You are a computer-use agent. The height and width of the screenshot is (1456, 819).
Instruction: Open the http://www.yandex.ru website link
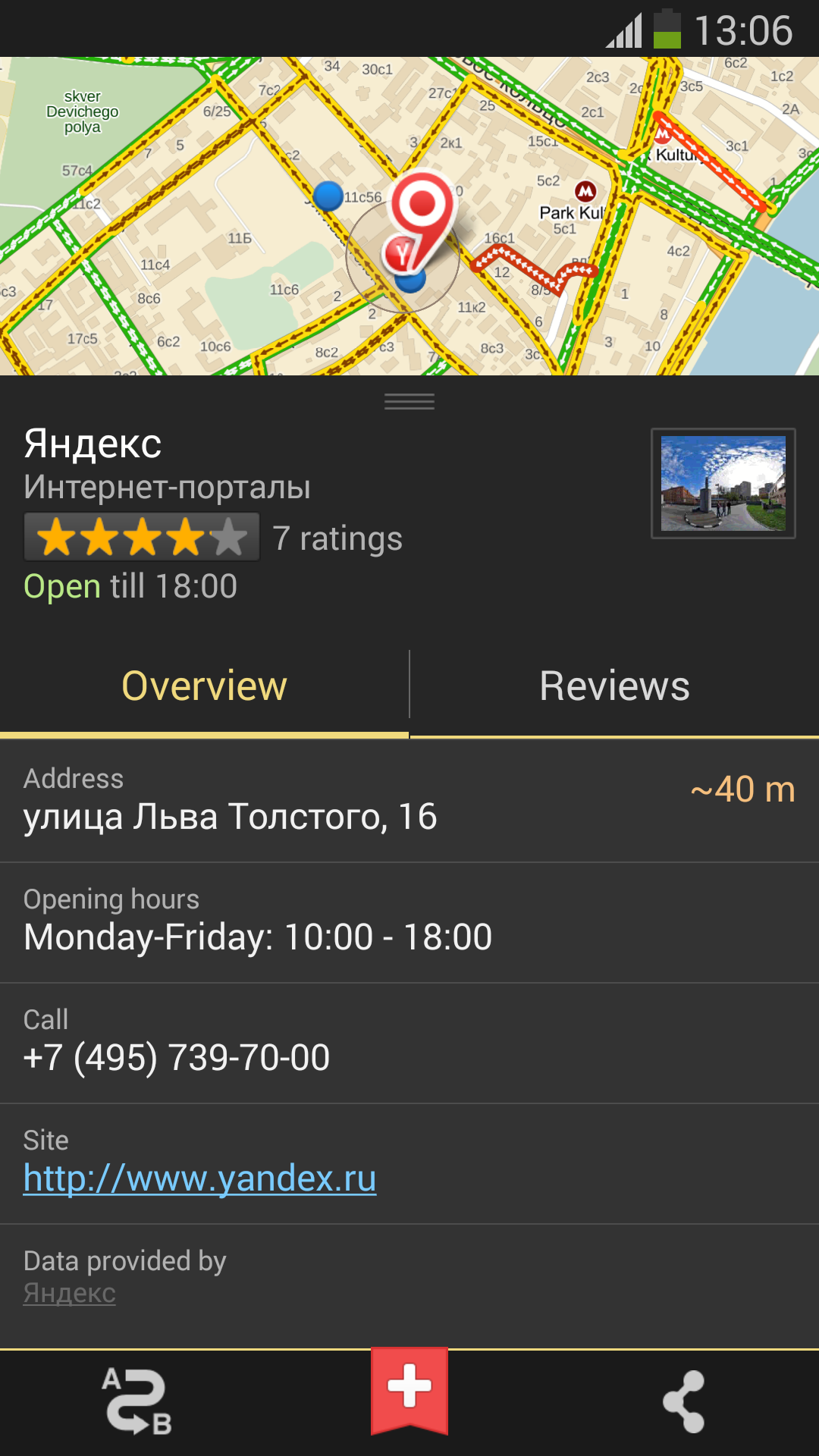click(x=199, y=1178)
